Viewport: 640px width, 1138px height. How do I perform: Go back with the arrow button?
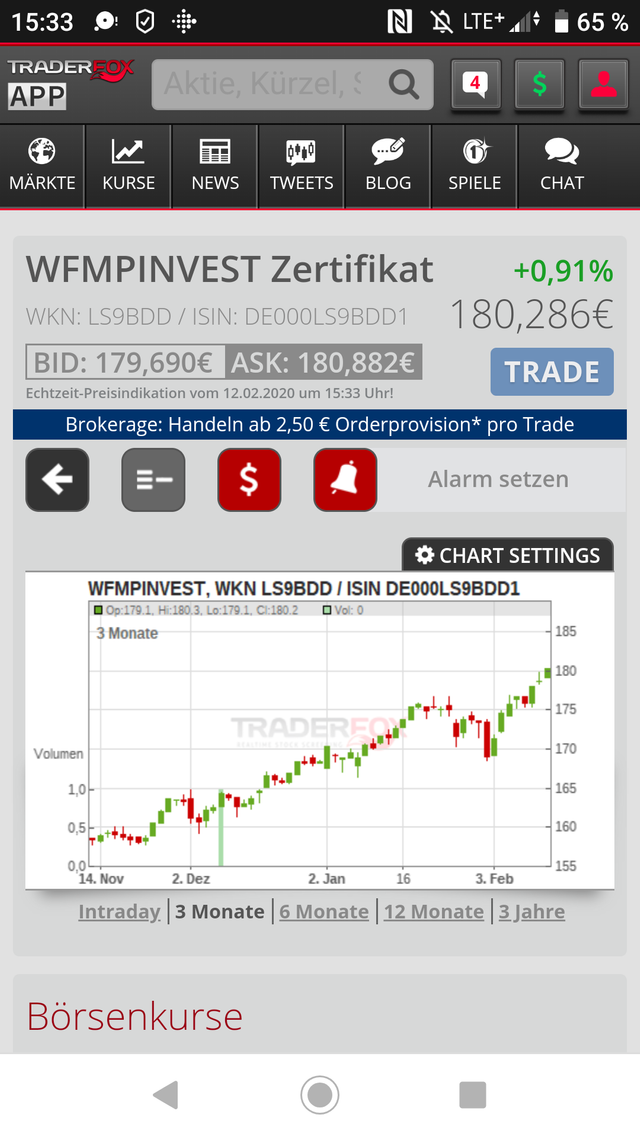click(57, 480)
